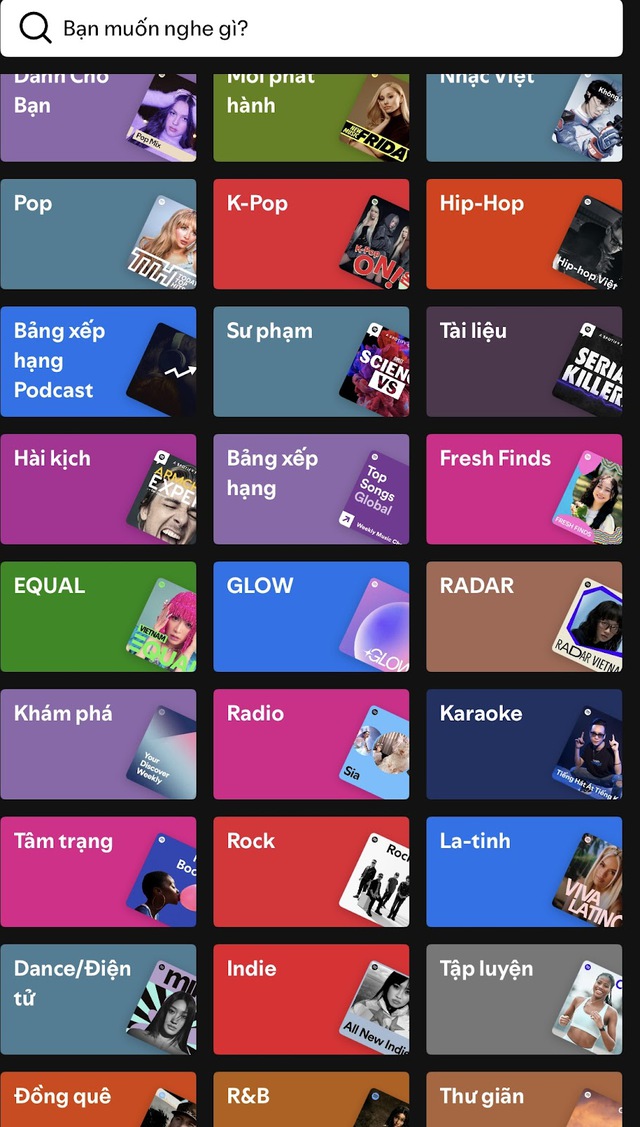This screenshot has height=1127, width=640.
Task: Select the Tâm trạng category
Action: coord(98,871)
